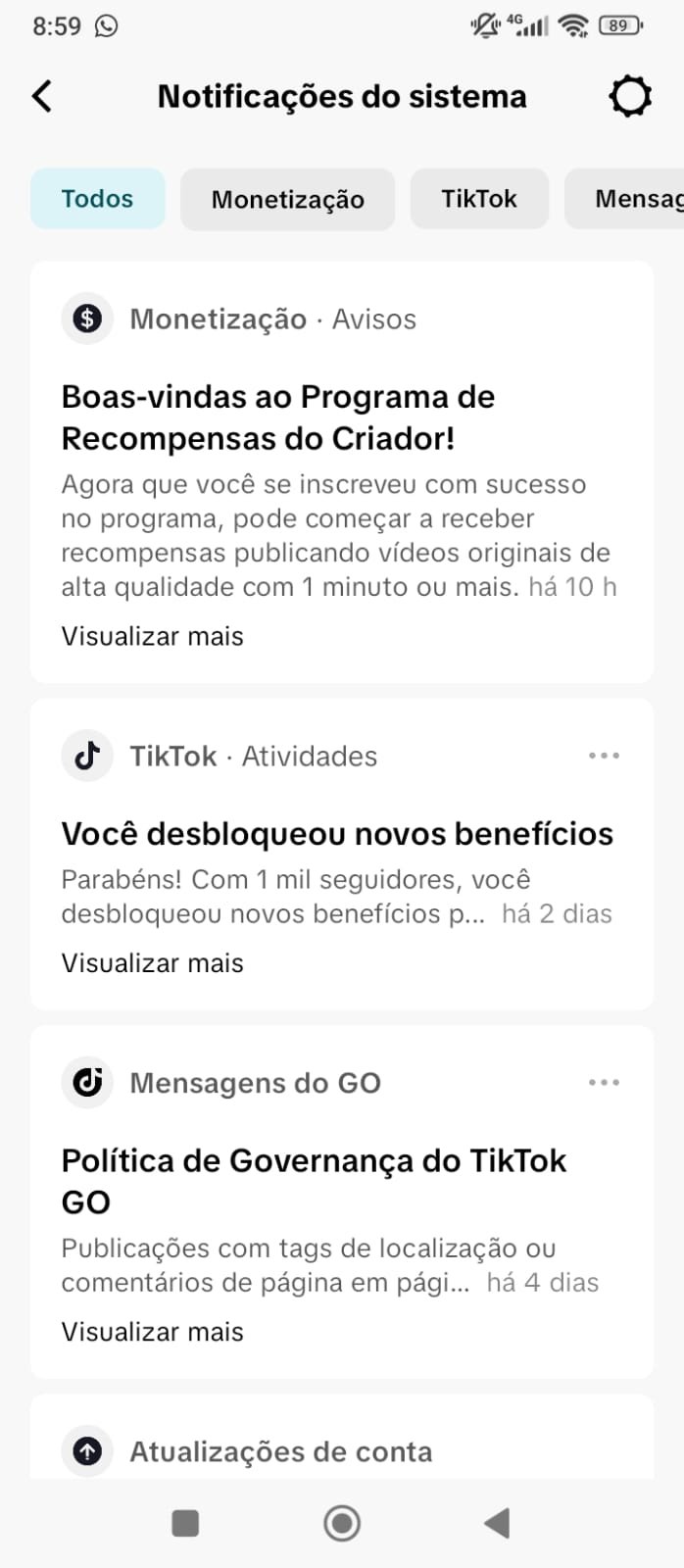Screen dimensions: 684x1568
Task: Open the Atualizações de conta notification
Action: (x=280, y=1451)
